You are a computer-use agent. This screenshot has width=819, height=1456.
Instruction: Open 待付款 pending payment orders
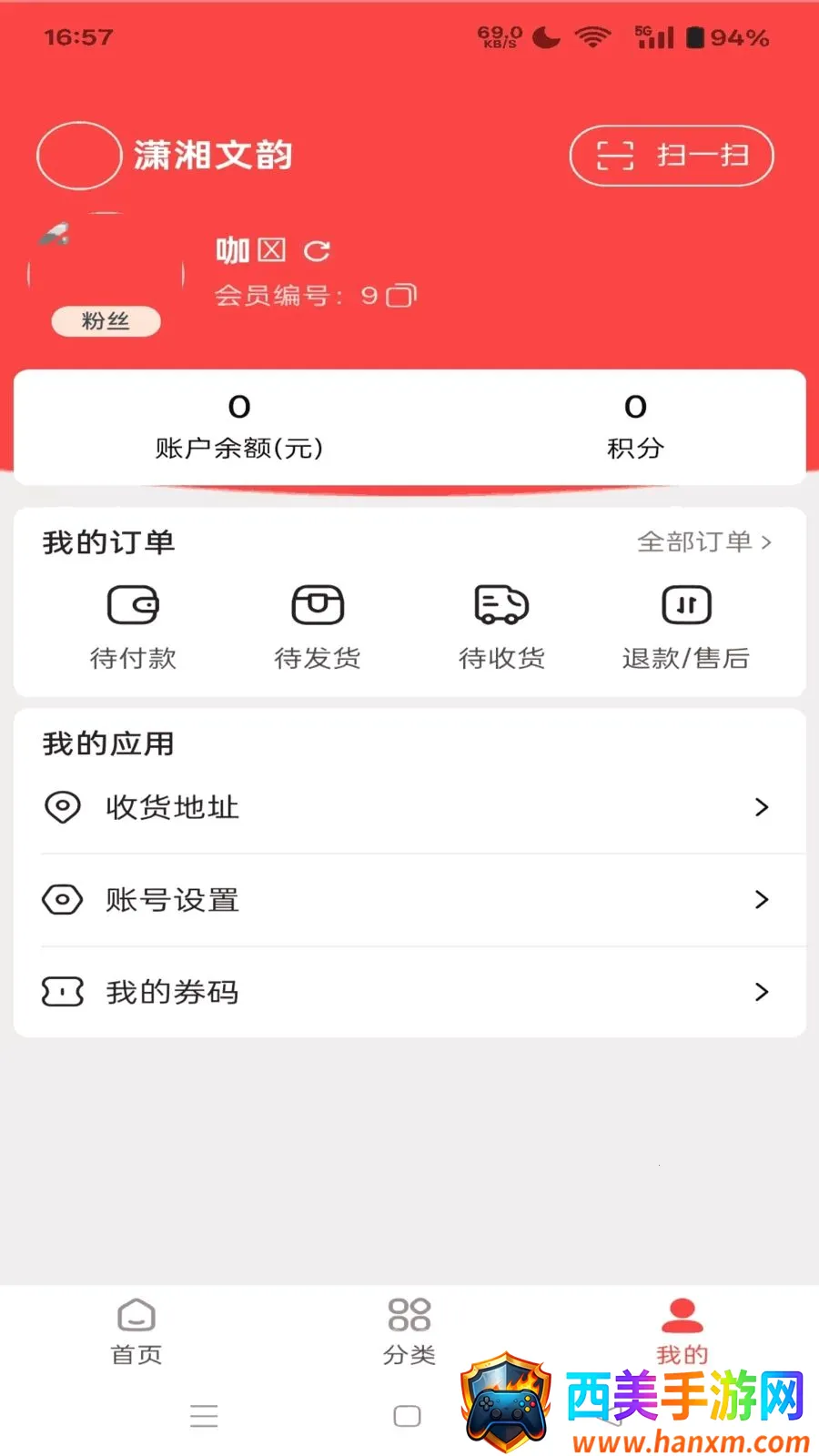point(134,628)
